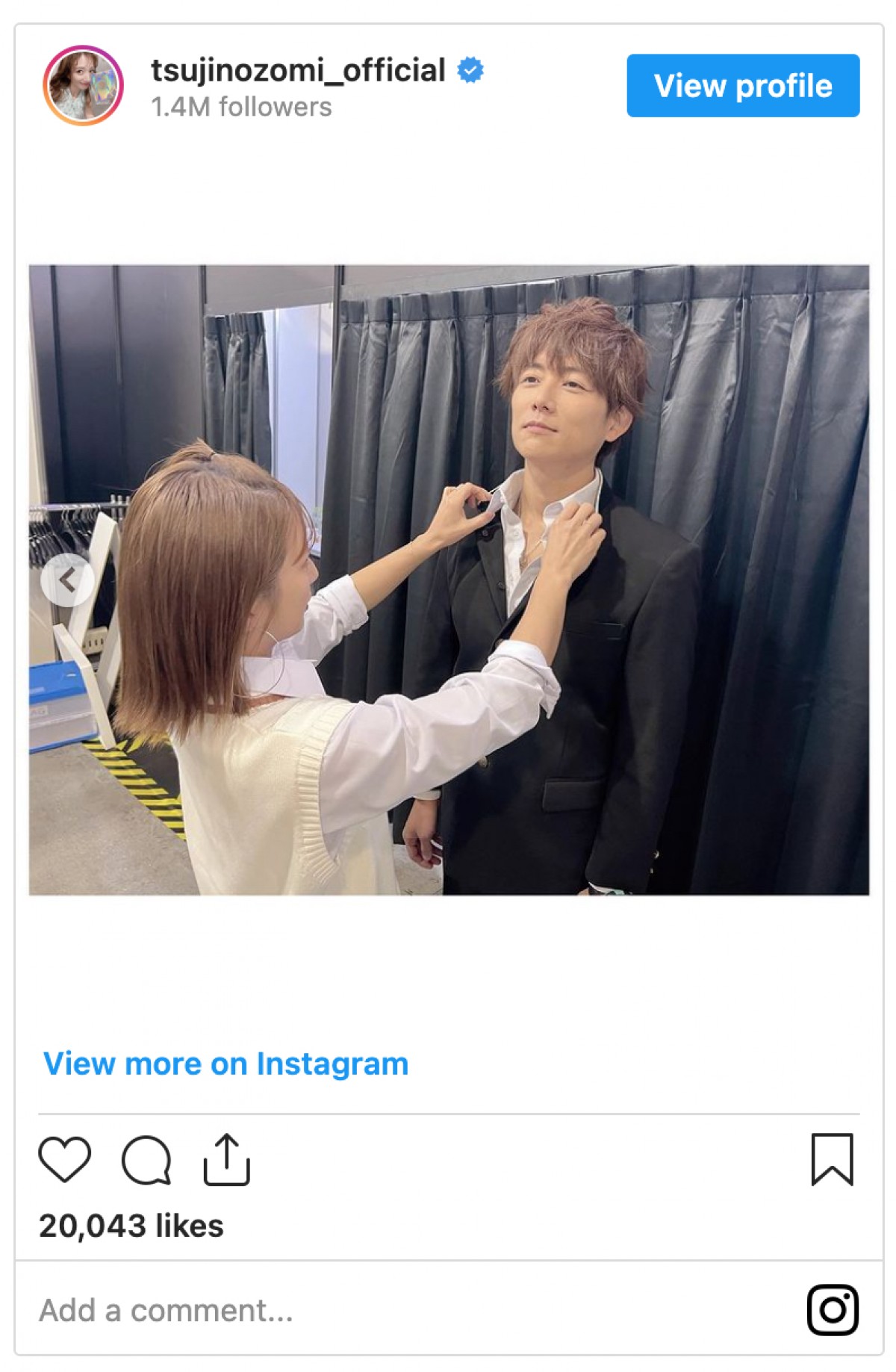This screenshot has height=1372, width=896.
Task: Focus the Add a comment field
Action: (373, 1310)
